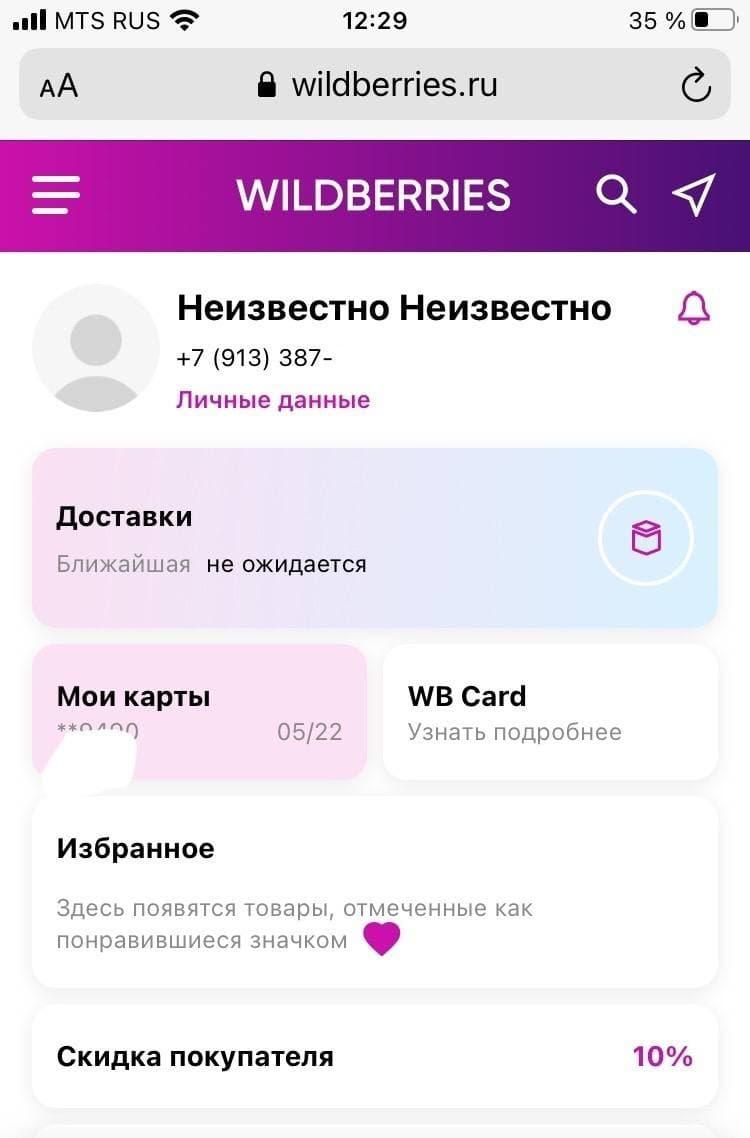Open the search icon

coord(616,194)
